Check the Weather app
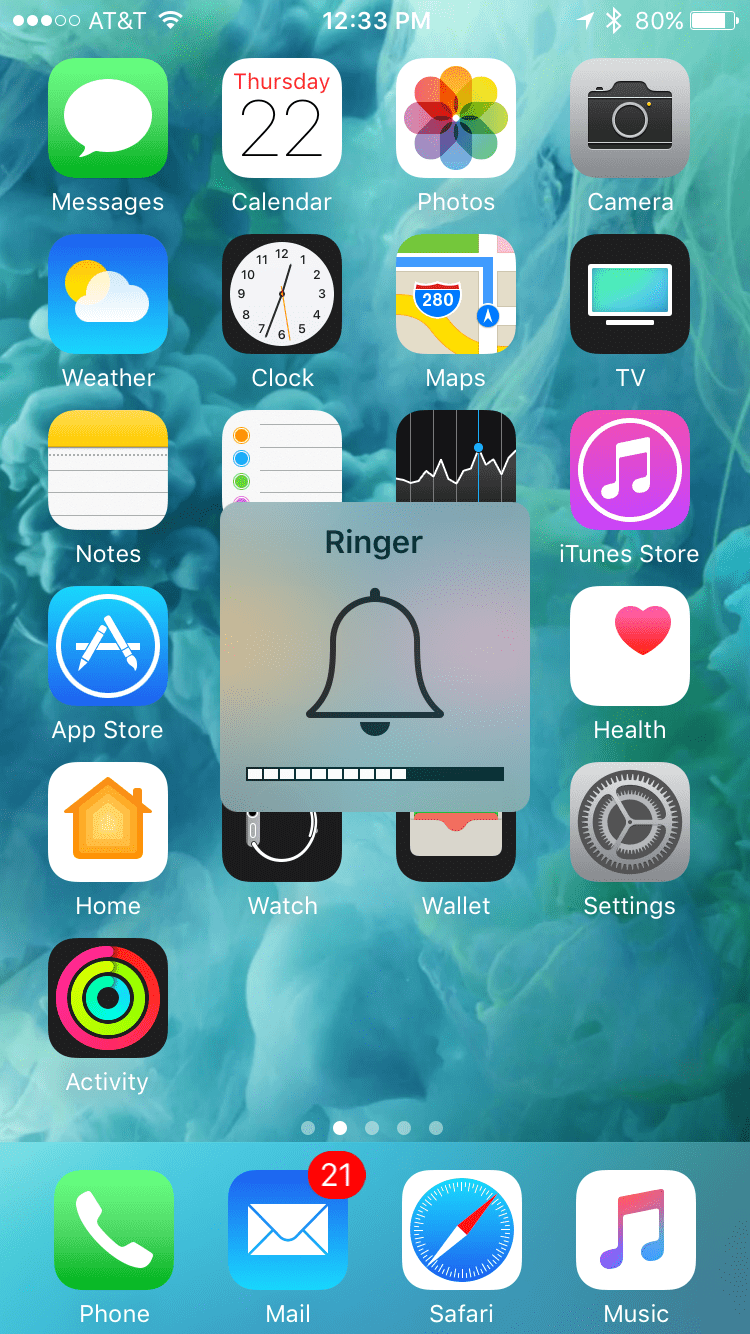This screenshot has height=1334, width=750. pyautogui.click(x=107, y=294)
